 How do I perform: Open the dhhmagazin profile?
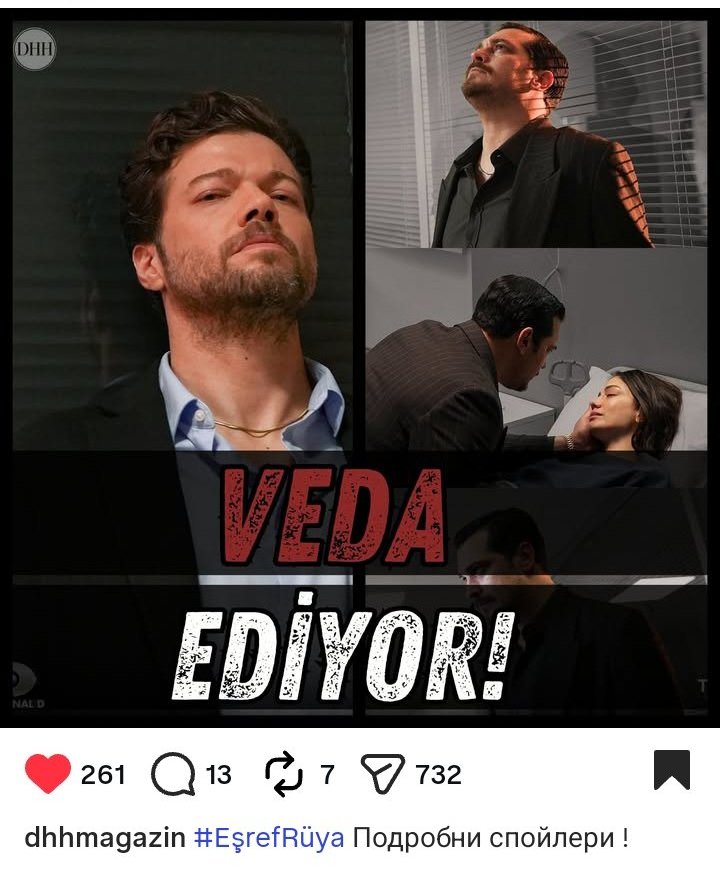click(x=104, y=837)
